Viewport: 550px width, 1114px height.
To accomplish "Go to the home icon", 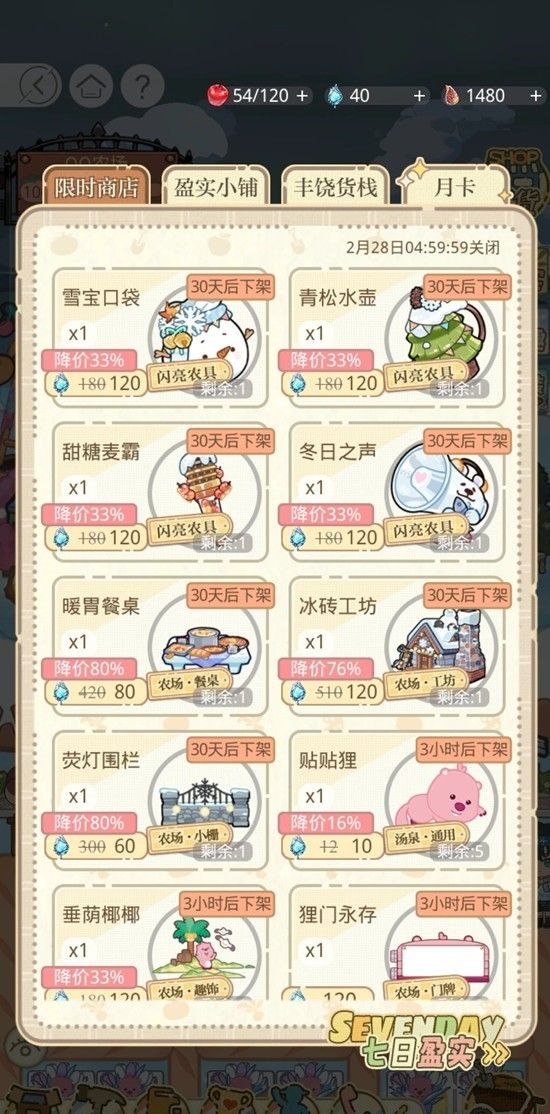I will tap(92, 86).
